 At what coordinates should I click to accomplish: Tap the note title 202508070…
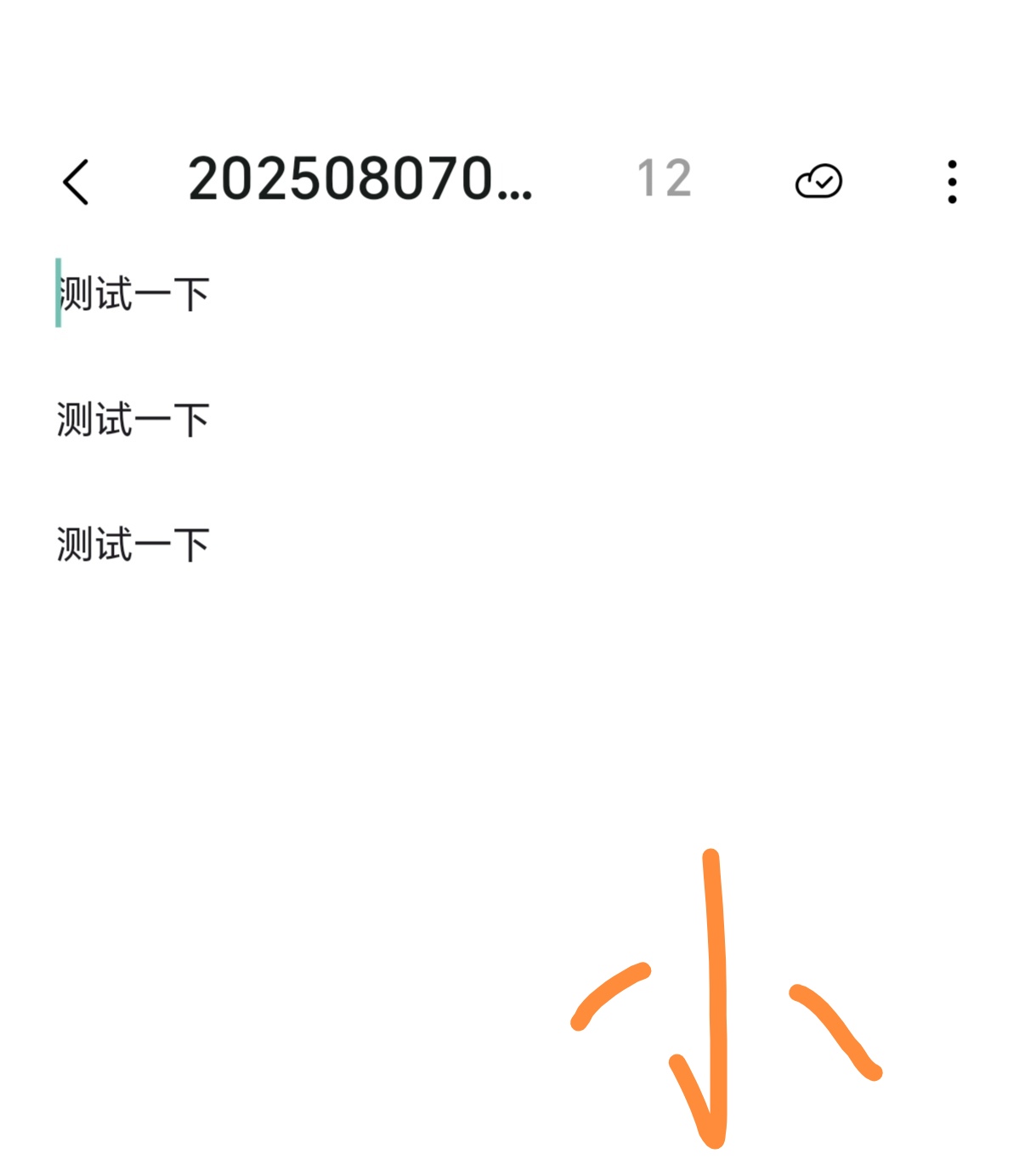click(359, 180)
